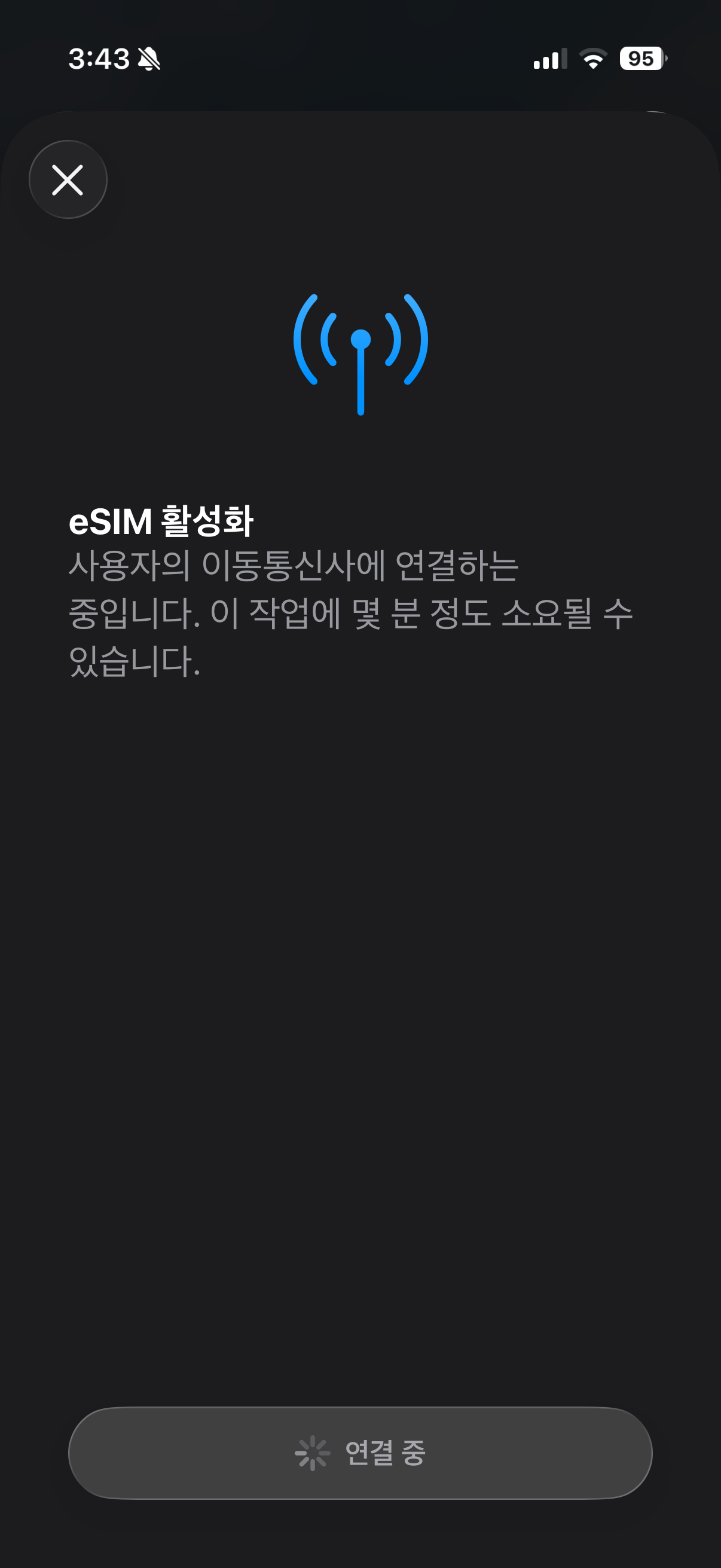Close the eSIM activation sheet

coord(68,179)
